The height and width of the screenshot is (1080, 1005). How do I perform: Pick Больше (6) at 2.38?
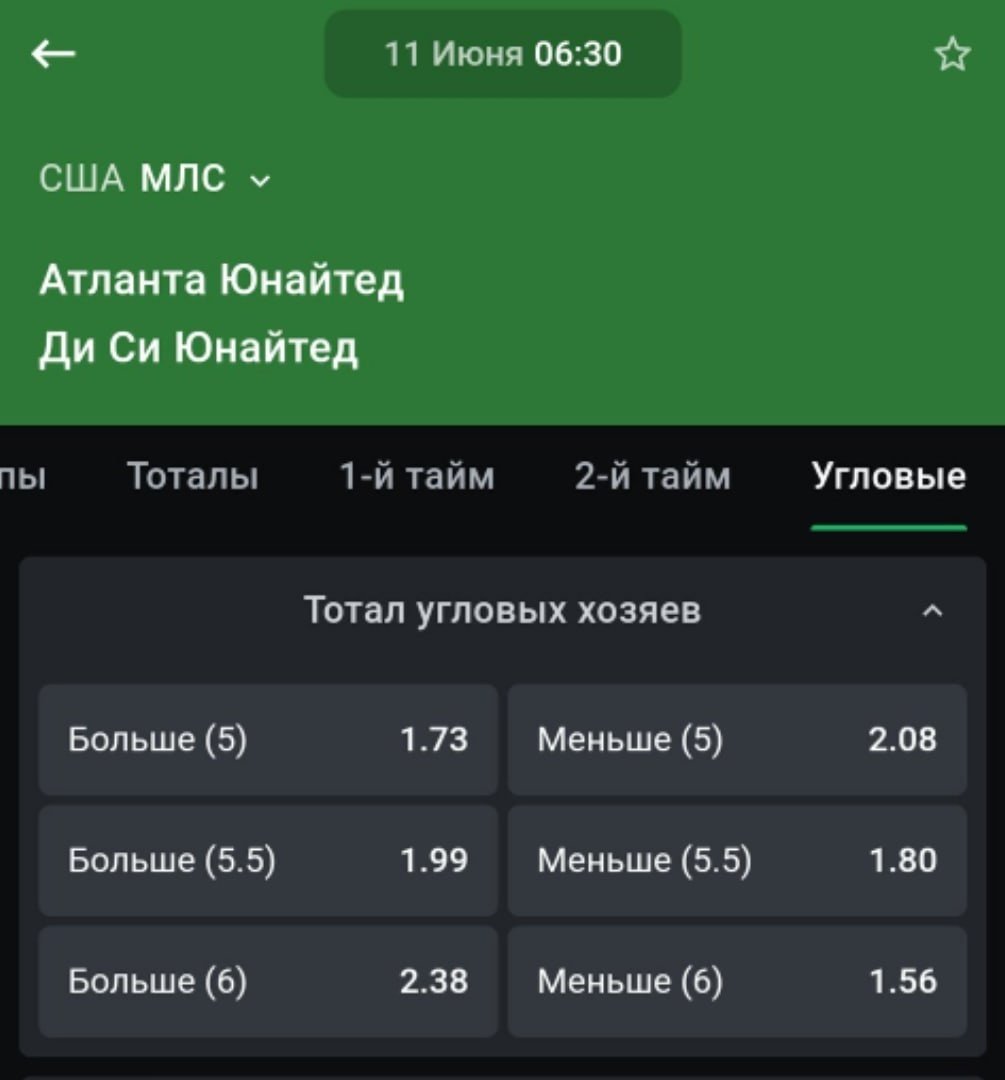[268, 981]
